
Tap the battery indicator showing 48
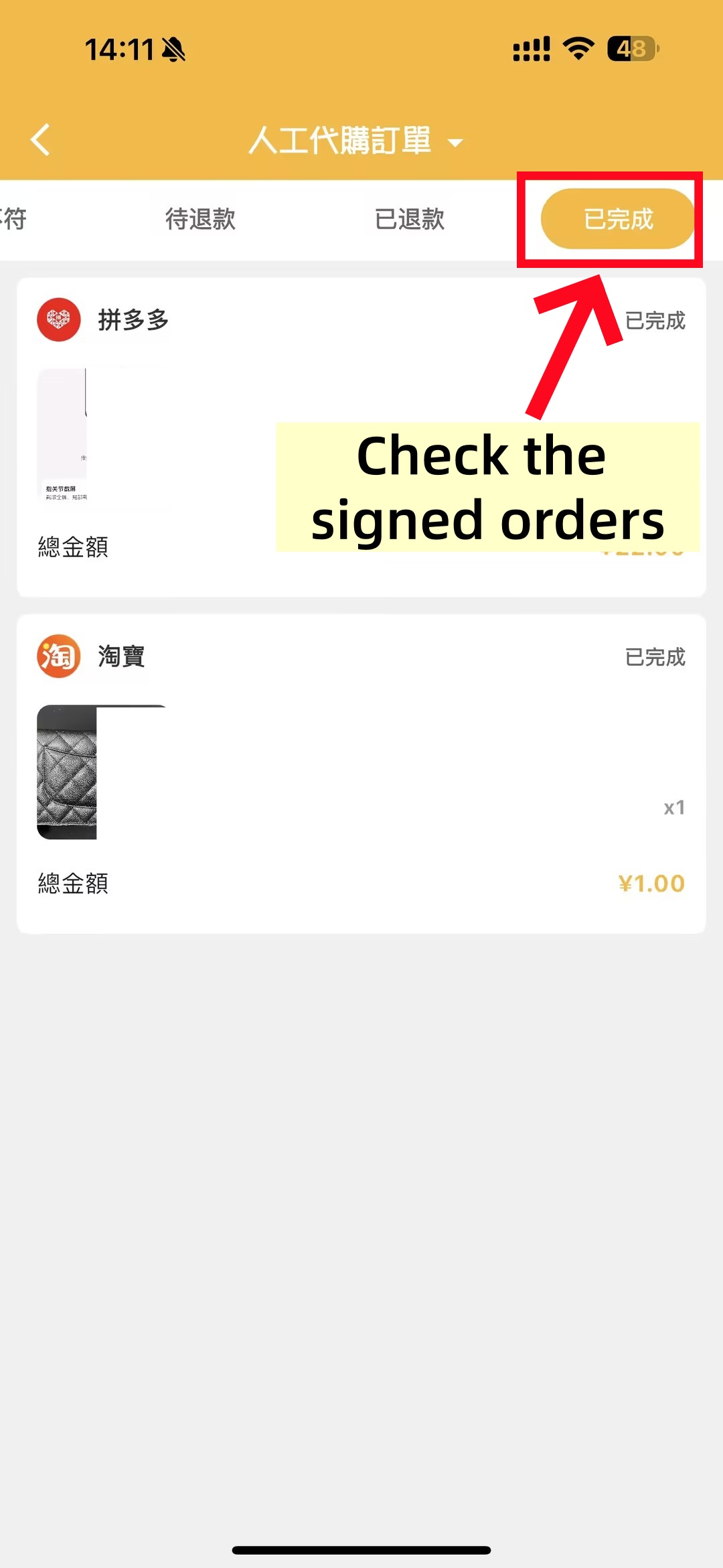[x=630, y=47]
